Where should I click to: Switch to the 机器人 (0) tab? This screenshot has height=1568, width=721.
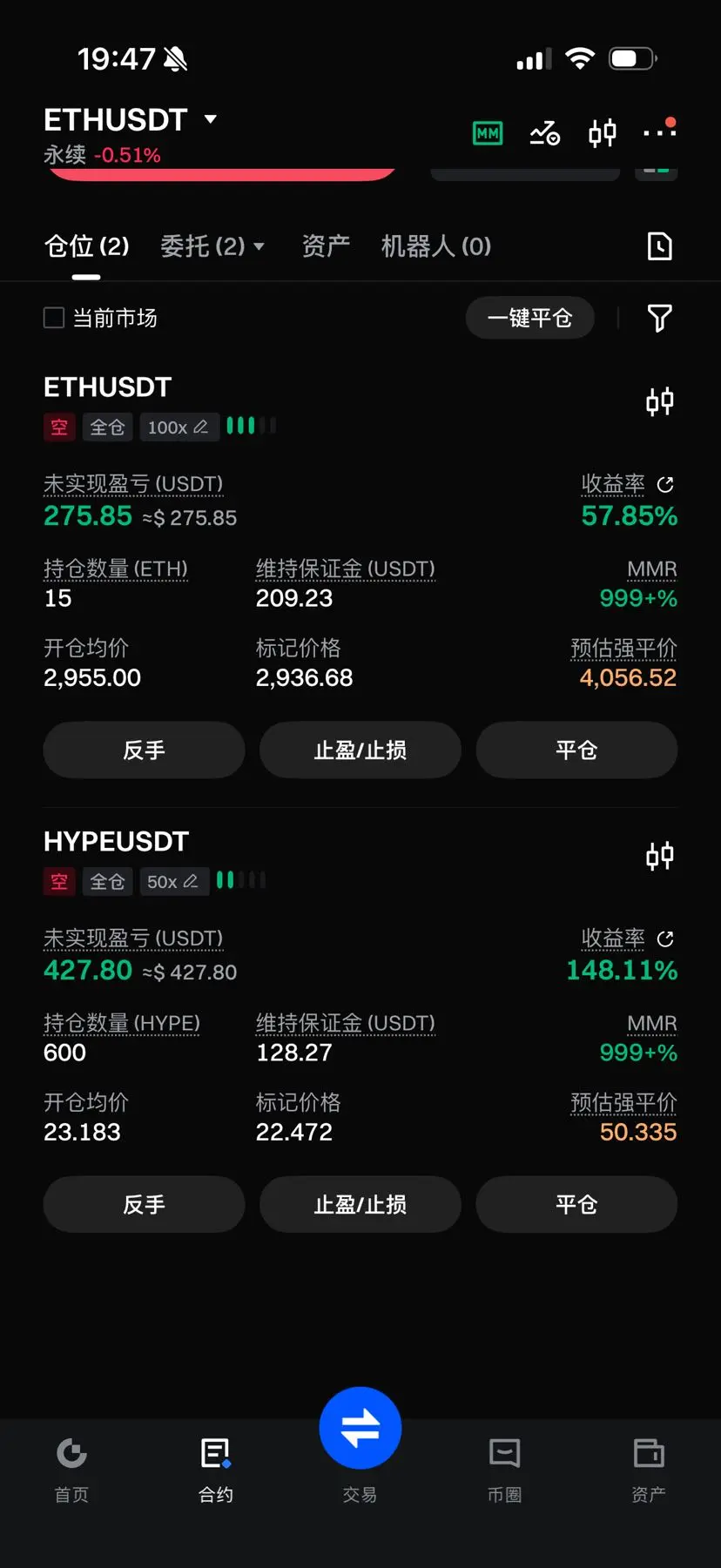tap(436, 246)
